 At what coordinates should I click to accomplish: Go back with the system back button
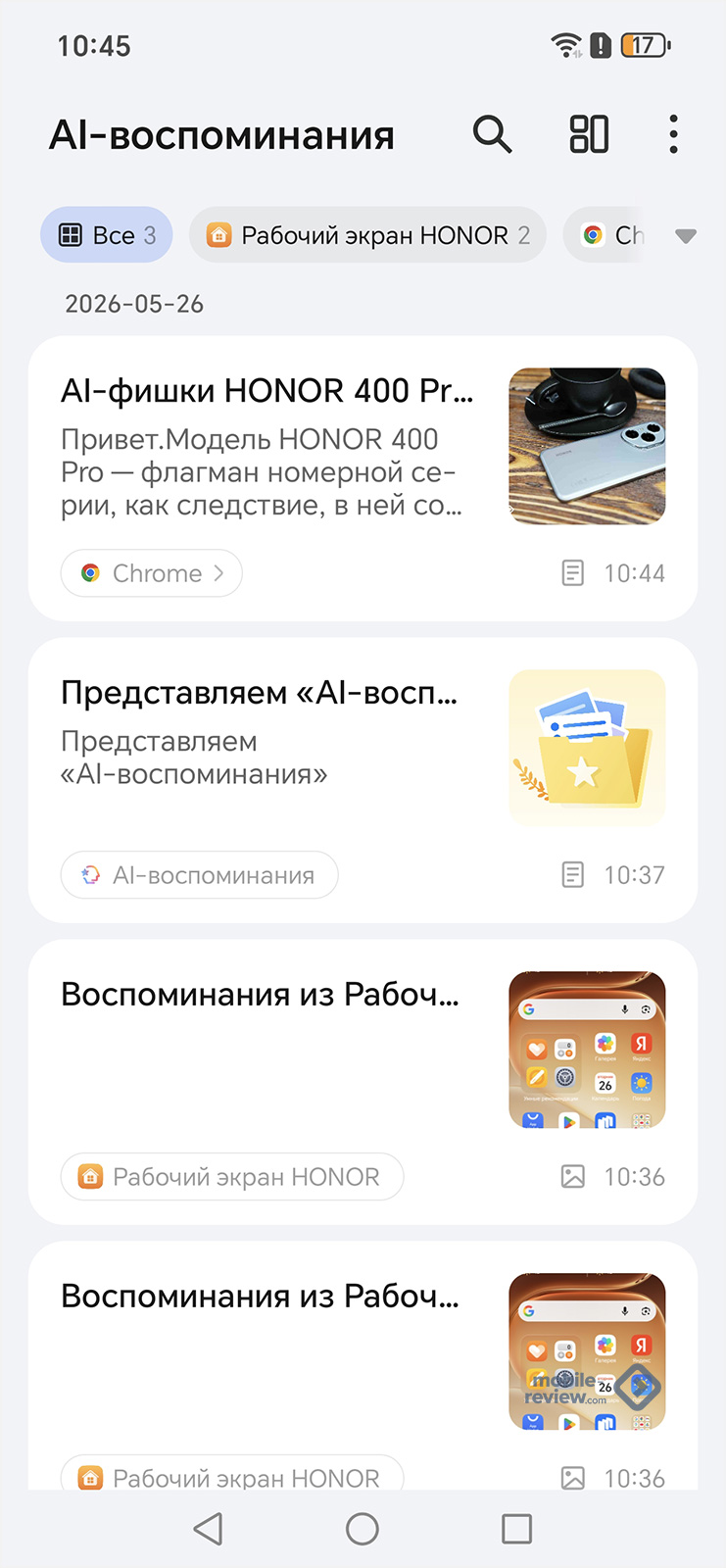[208, 1529]
